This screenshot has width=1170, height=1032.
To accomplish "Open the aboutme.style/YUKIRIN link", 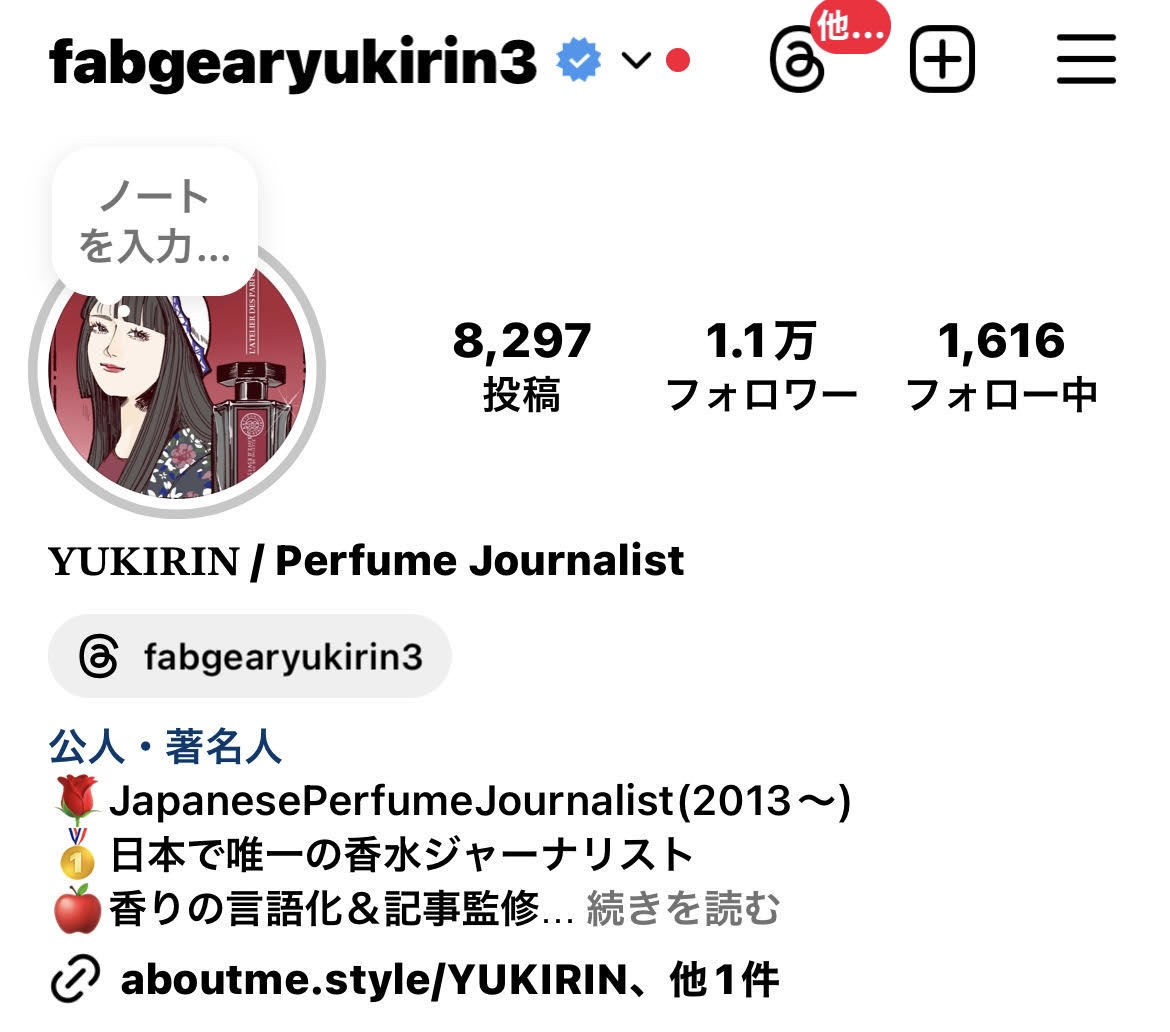I will tap(371, 980).
